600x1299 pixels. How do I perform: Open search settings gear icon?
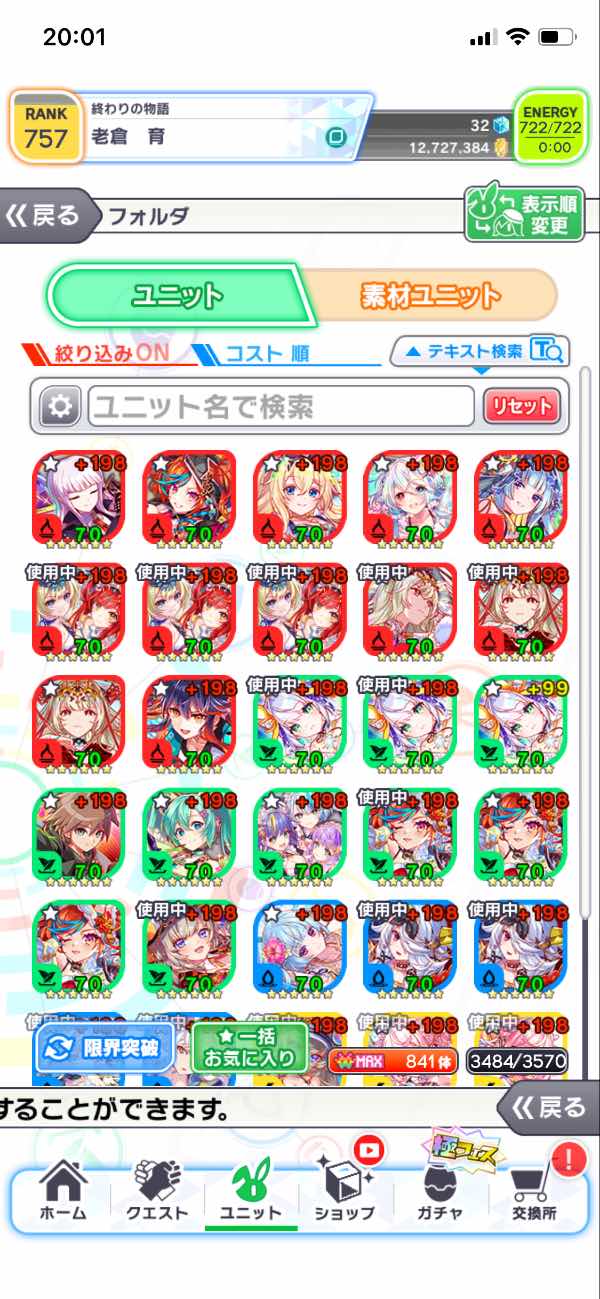[x=60, y=406]
